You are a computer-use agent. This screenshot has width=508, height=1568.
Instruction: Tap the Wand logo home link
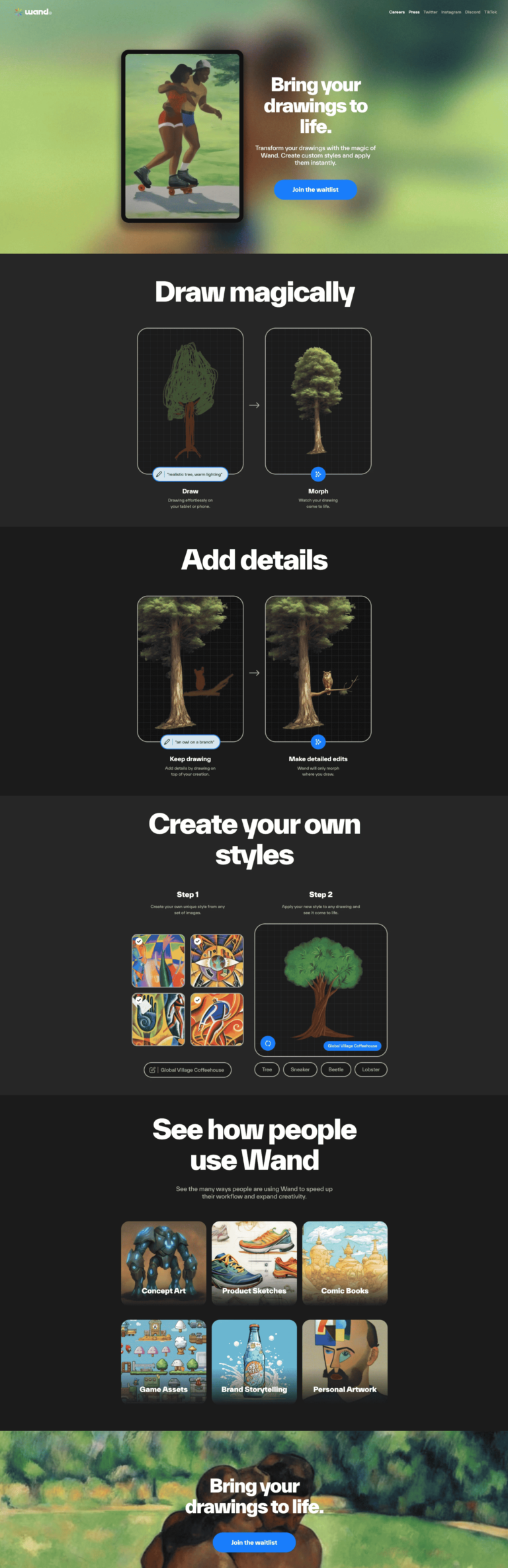coord(33,12)
